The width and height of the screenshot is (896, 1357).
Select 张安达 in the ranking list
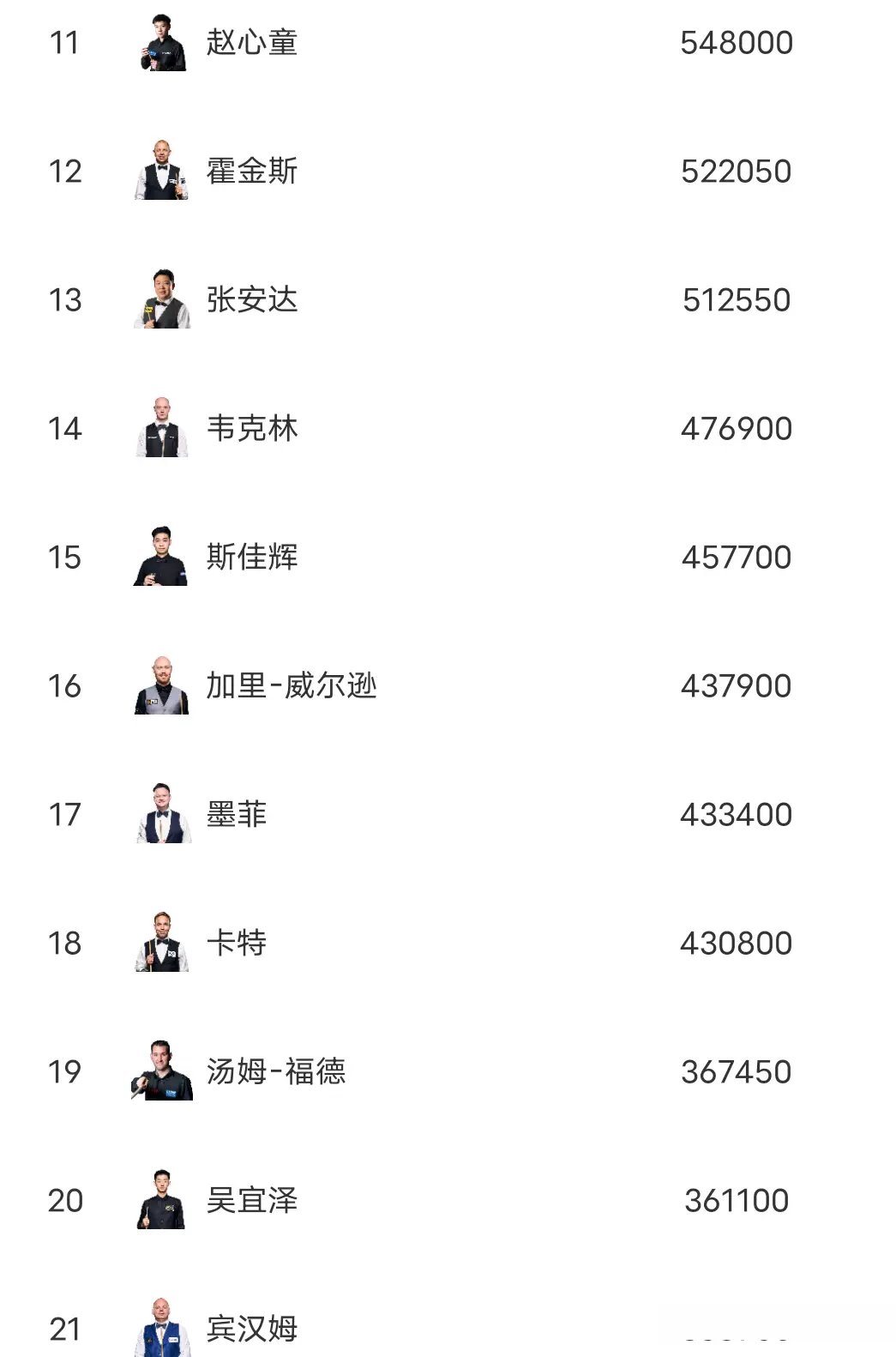click(251, 300)
